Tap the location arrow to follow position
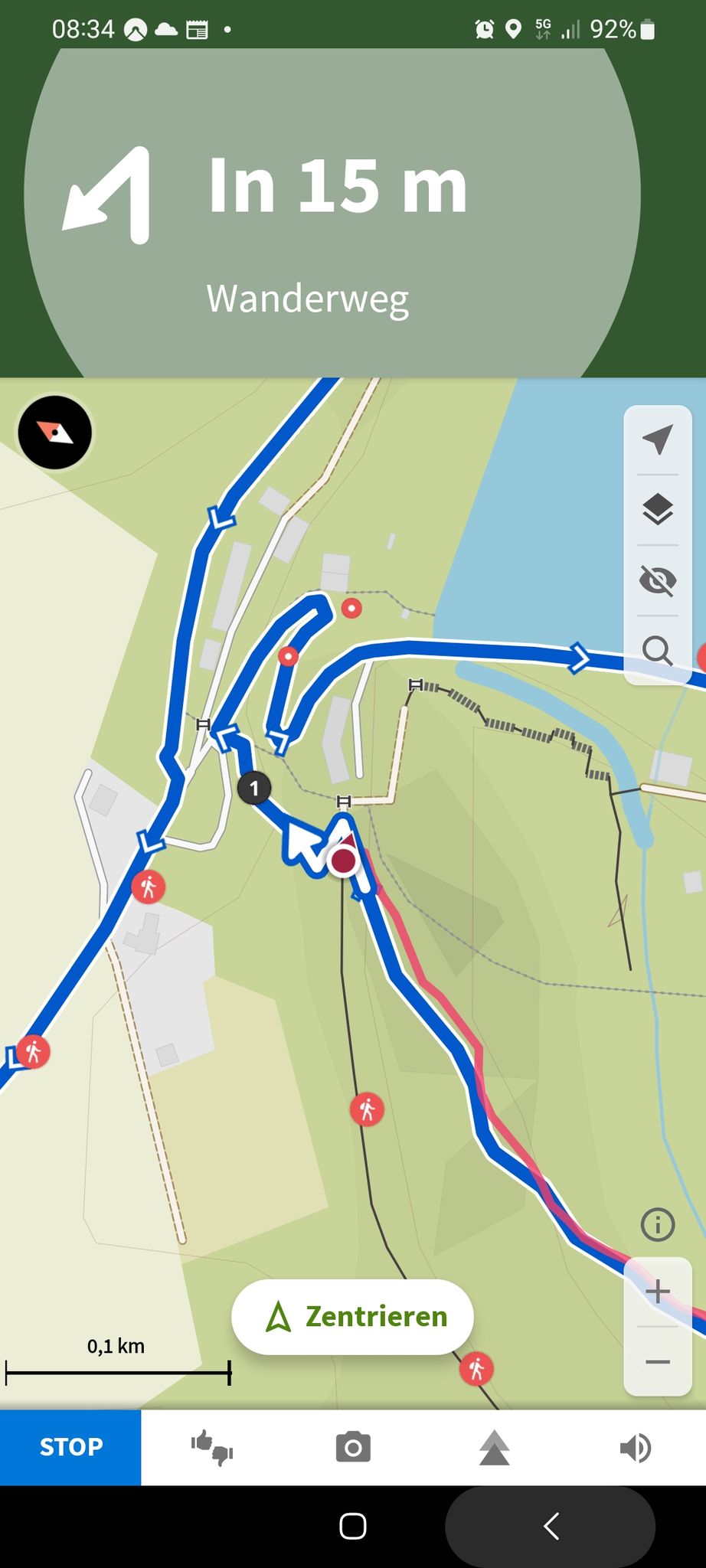706x1568 pixels. [658, 439]
